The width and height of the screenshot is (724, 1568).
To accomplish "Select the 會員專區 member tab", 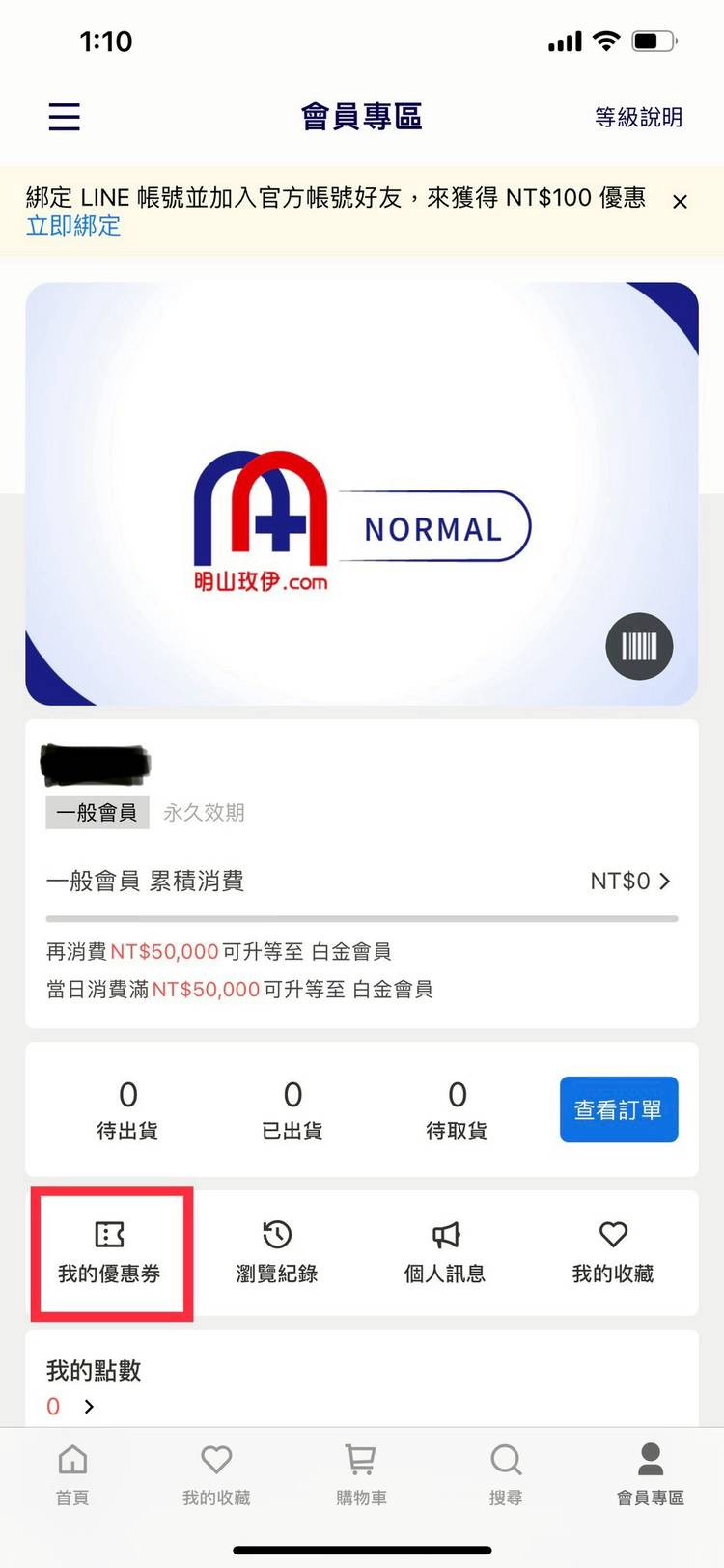I will pyautogui.click(x=651, y=1475).
